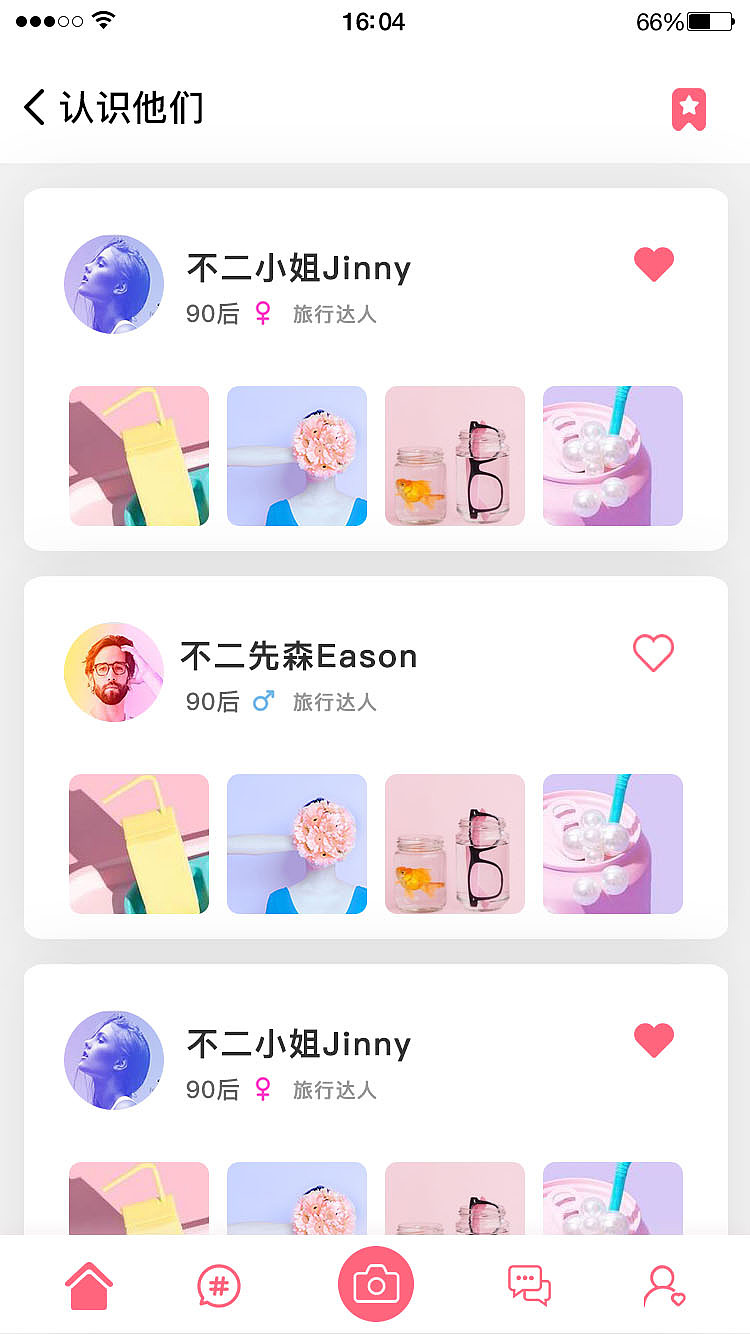Tap 旅行达人 label on Eason's card
The height and width of the screenshot is (1334, 750).
(334, 701)
